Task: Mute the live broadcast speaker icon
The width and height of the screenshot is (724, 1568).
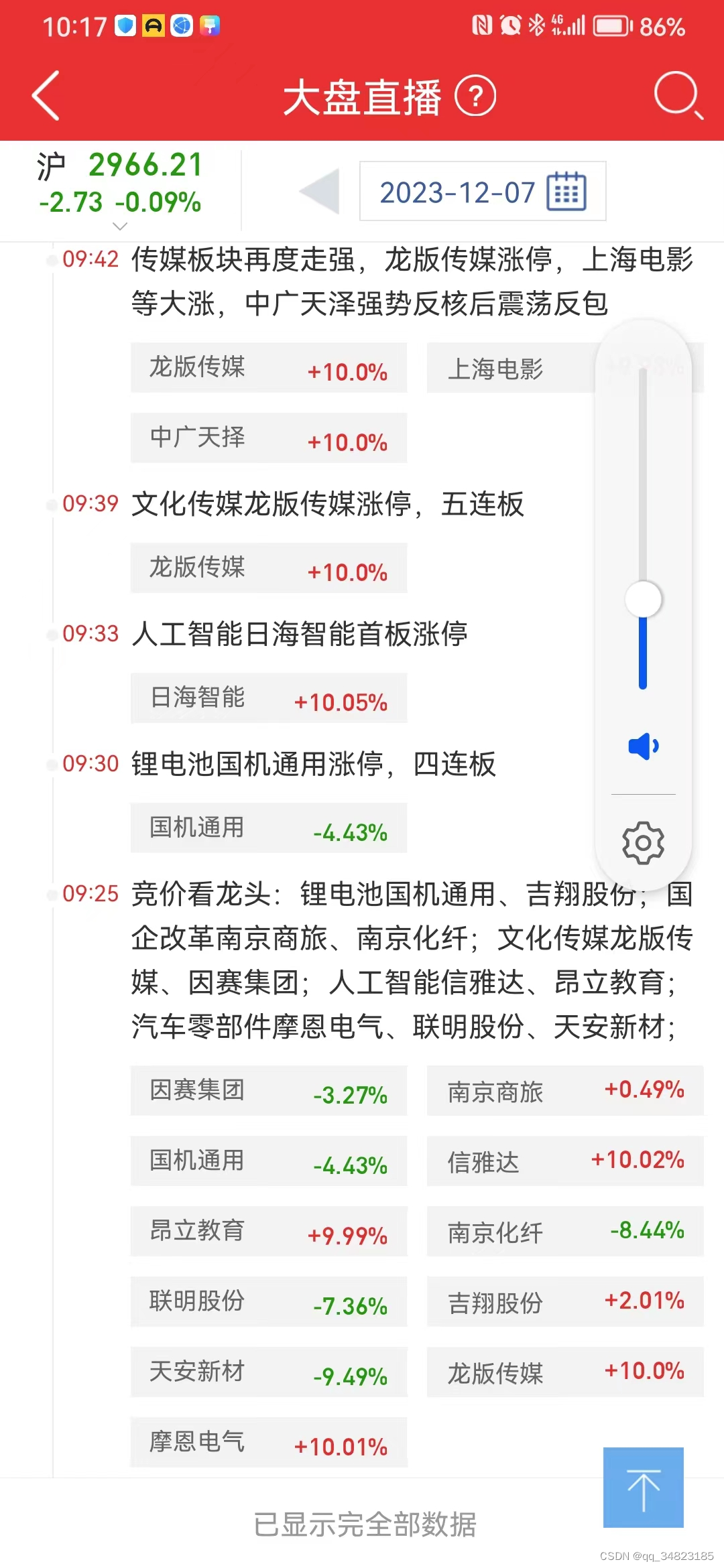Action: [644, 746]
